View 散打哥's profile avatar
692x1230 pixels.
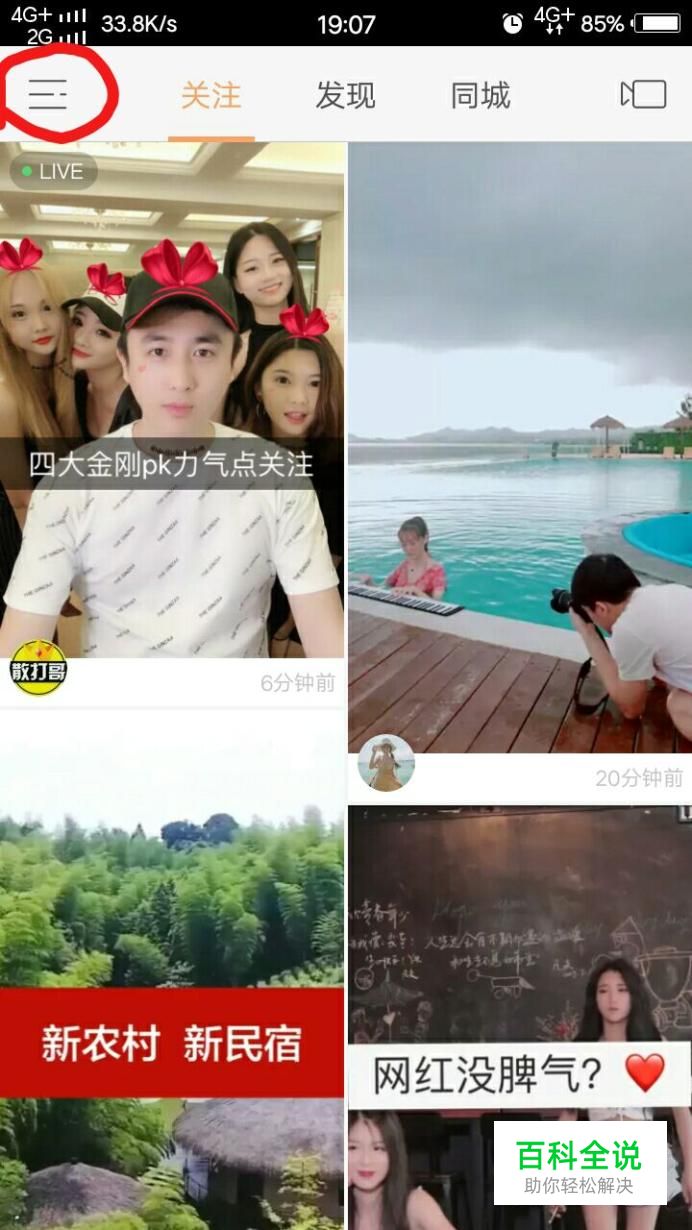(38, 668)
